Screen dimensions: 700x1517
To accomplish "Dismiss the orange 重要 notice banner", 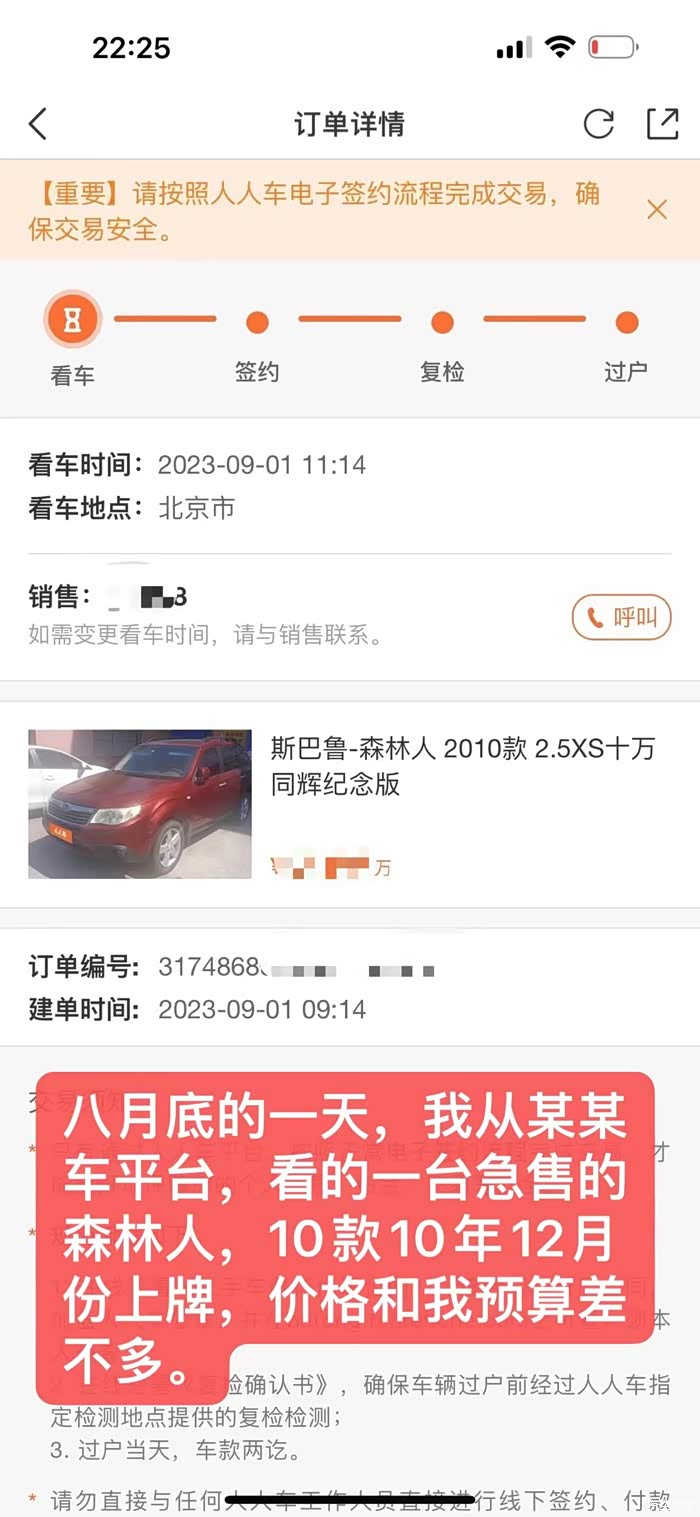I will [x=657, y=209].
